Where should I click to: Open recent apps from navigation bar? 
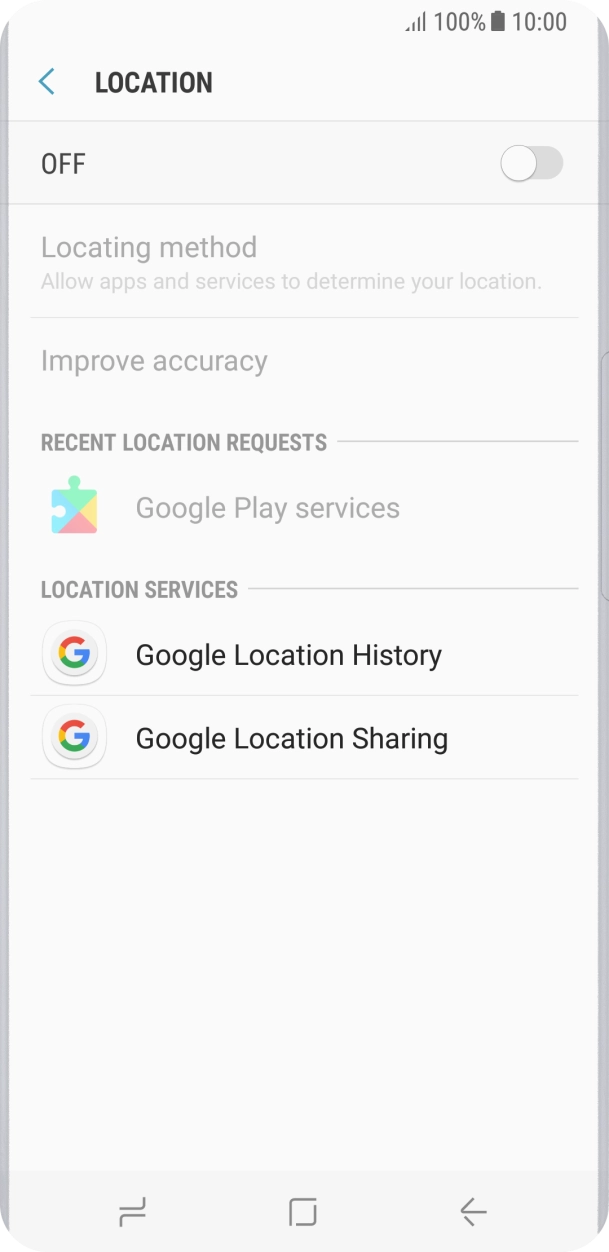(x=132, y=1212)
